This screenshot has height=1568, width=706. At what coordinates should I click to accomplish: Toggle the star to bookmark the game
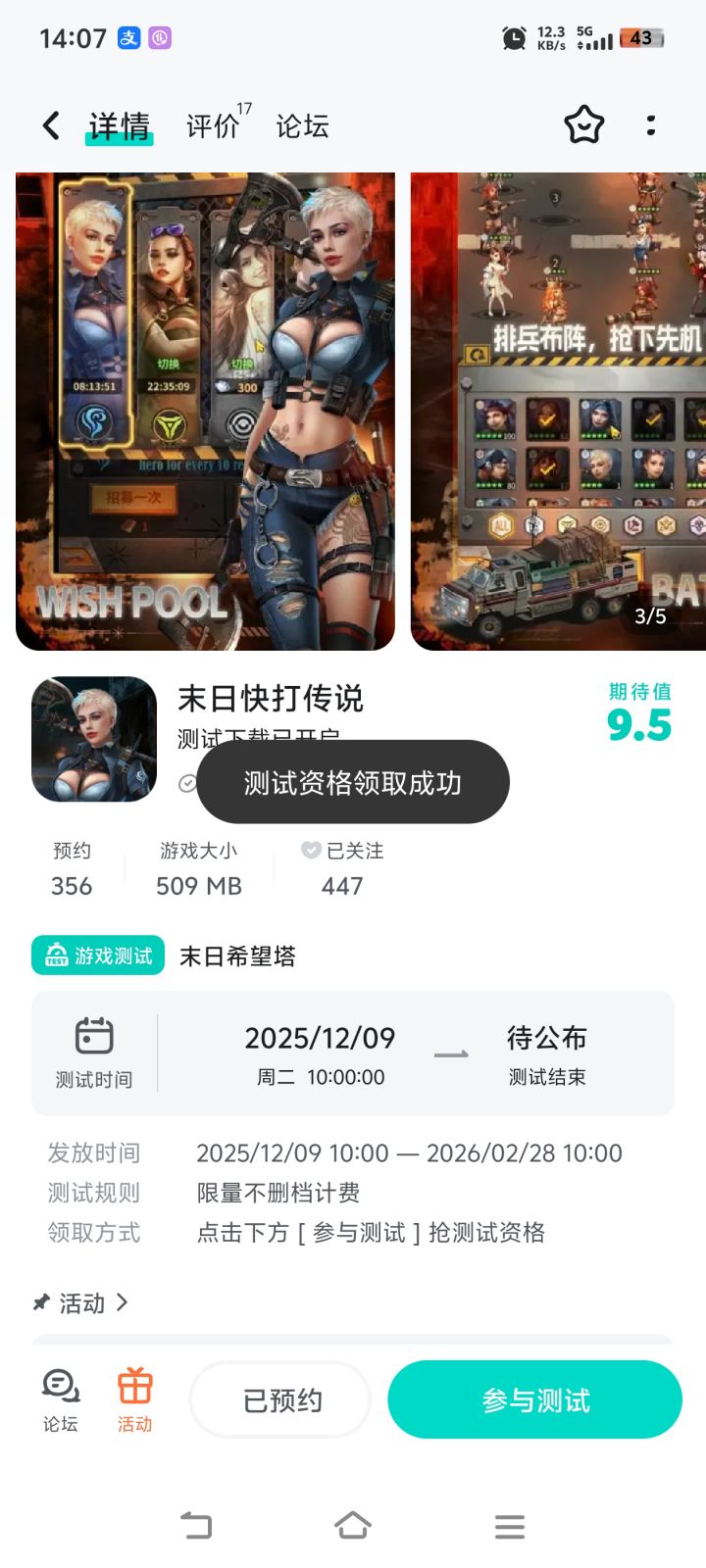(584, 125)
